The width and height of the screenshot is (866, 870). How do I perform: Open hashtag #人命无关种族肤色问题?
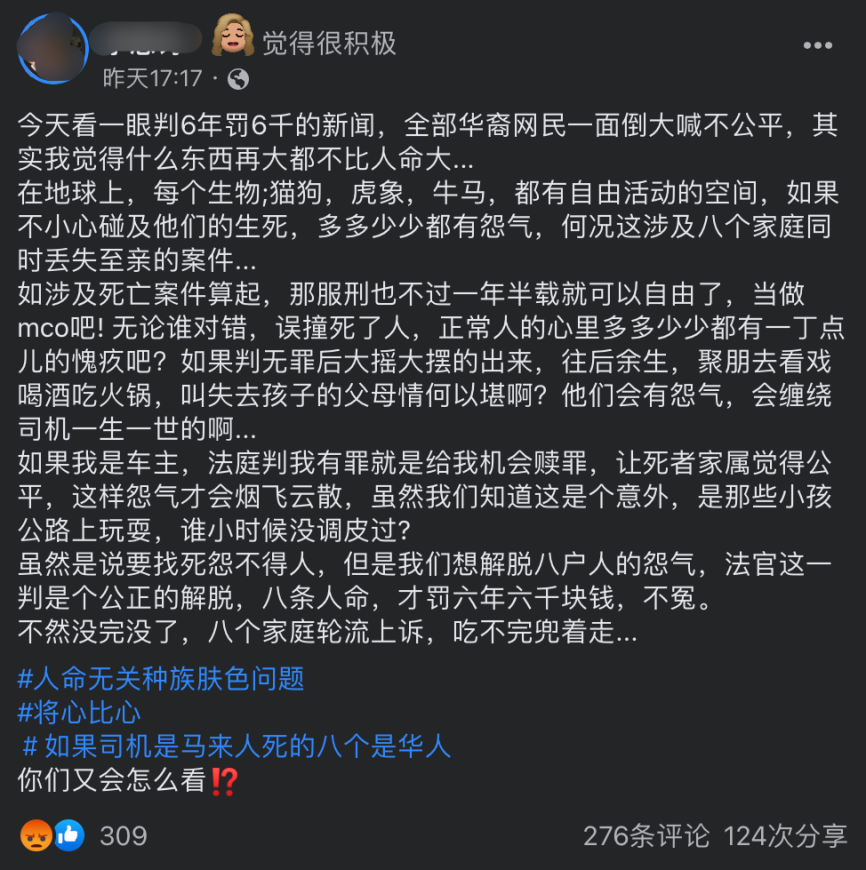pyautogui.click(x=161, y=679)
